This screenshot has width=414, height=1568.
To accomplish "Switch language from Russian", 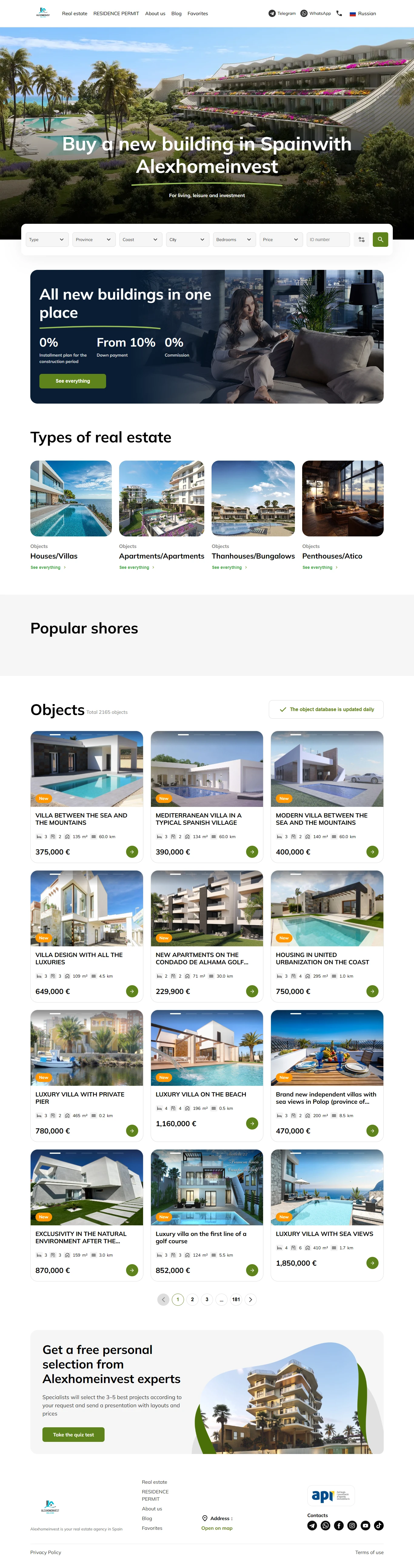I will pos(363,13).
